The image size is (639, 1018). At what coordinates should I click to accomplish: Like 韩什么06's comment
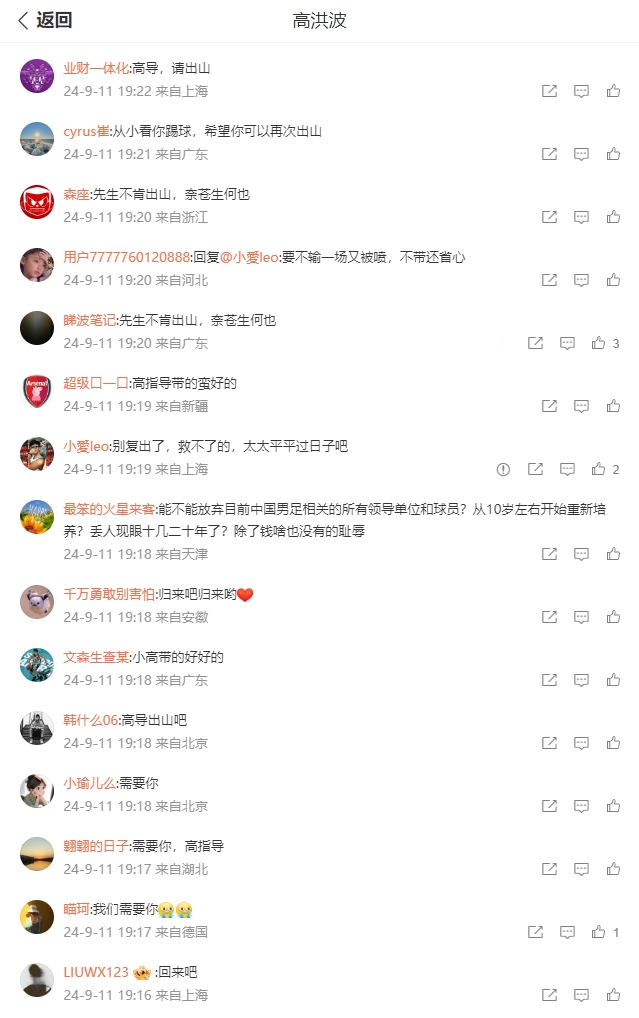(613, 743)
